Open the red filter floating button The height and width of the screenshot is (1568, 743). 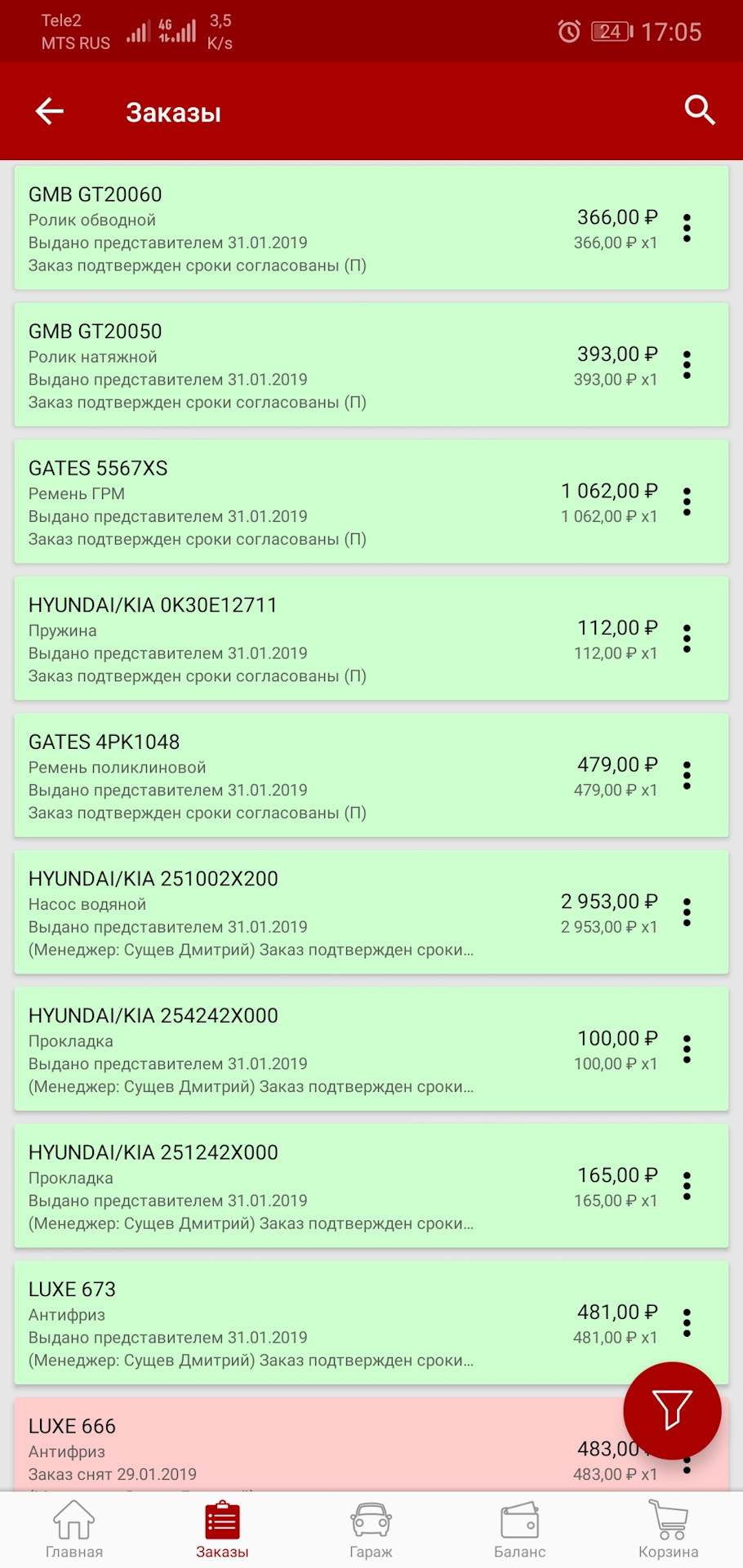click(672, 1410)
